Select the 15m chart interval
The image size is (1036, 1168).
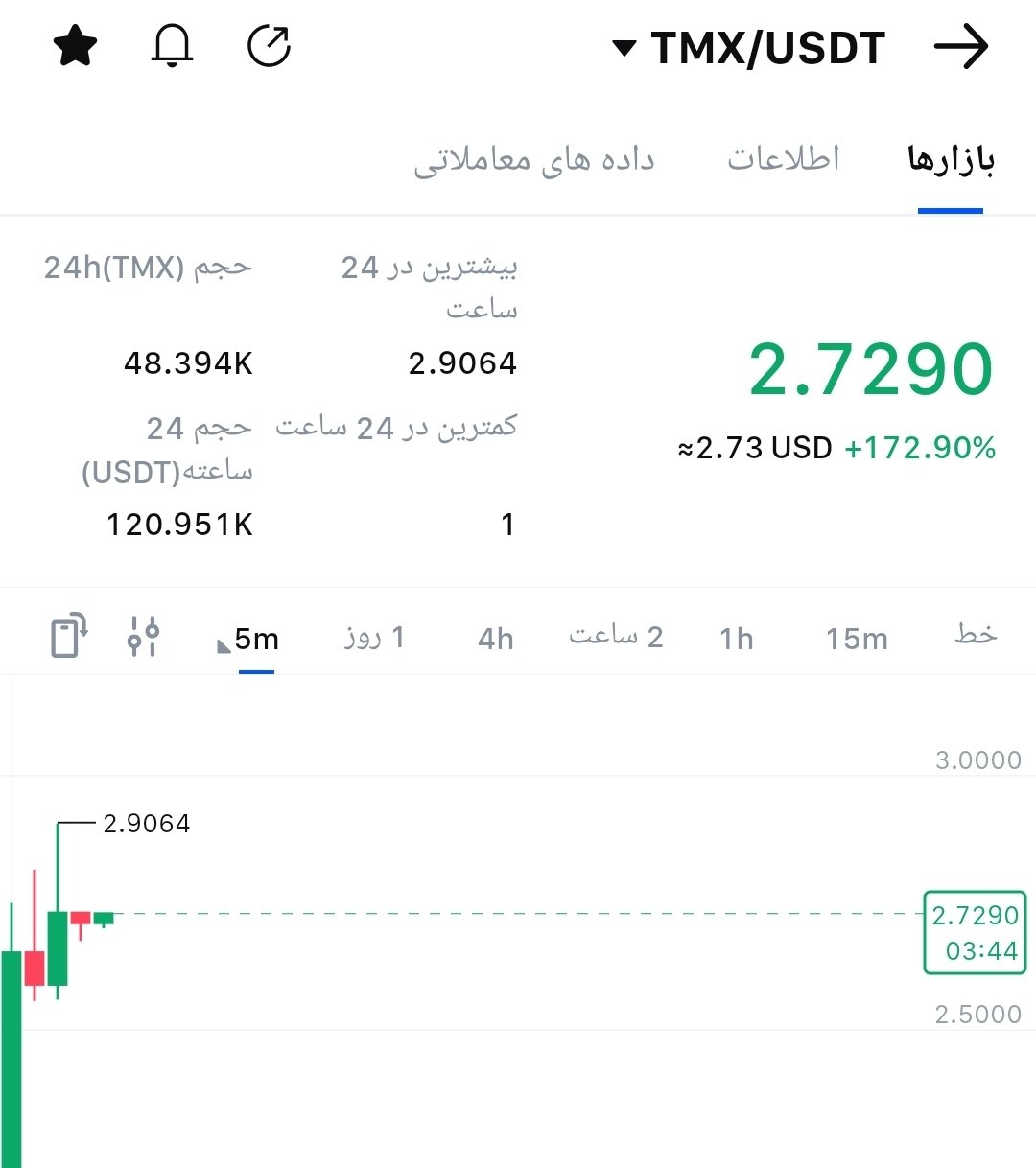857,639
